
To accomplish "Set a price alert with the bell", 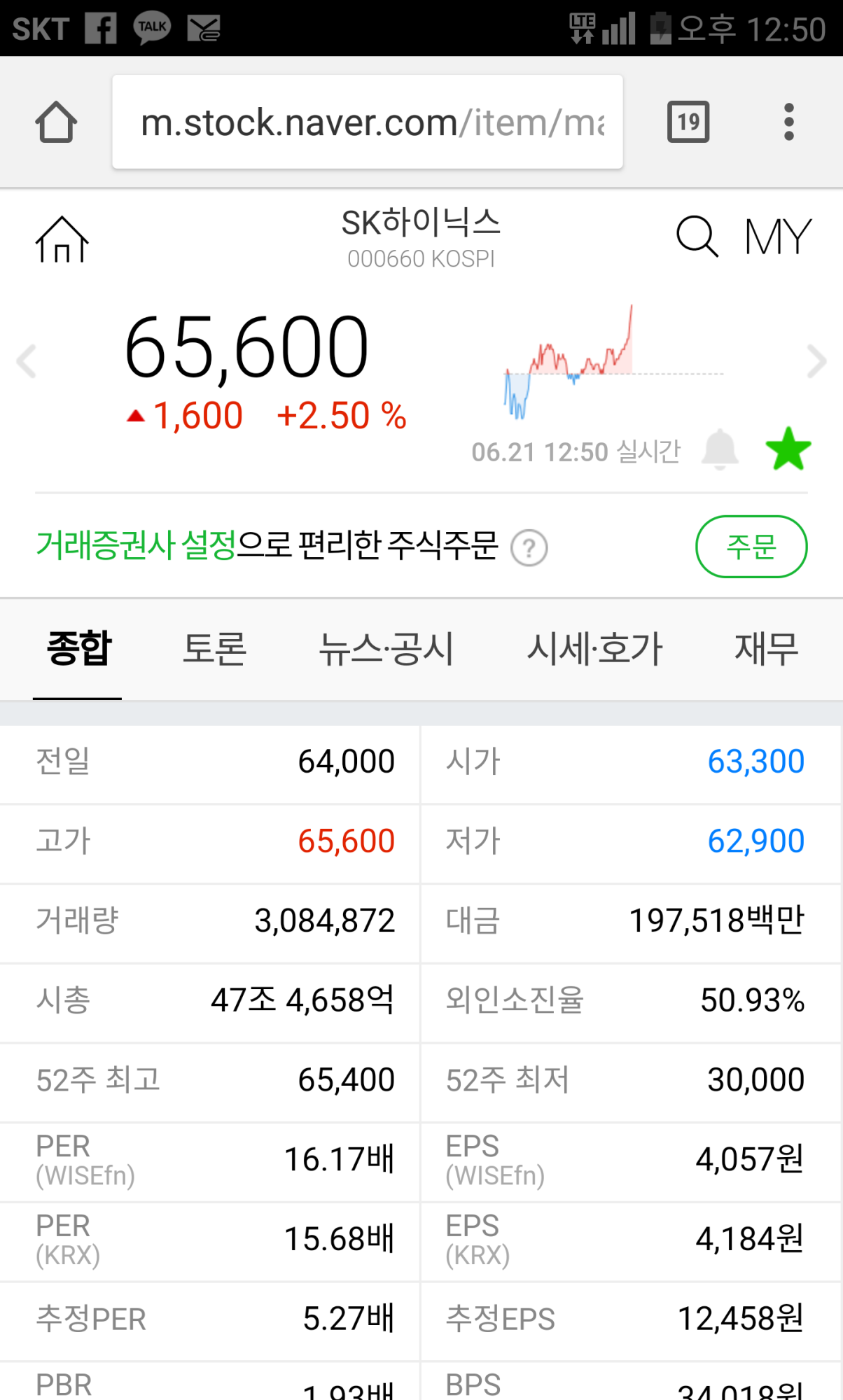I will point(720,449).
